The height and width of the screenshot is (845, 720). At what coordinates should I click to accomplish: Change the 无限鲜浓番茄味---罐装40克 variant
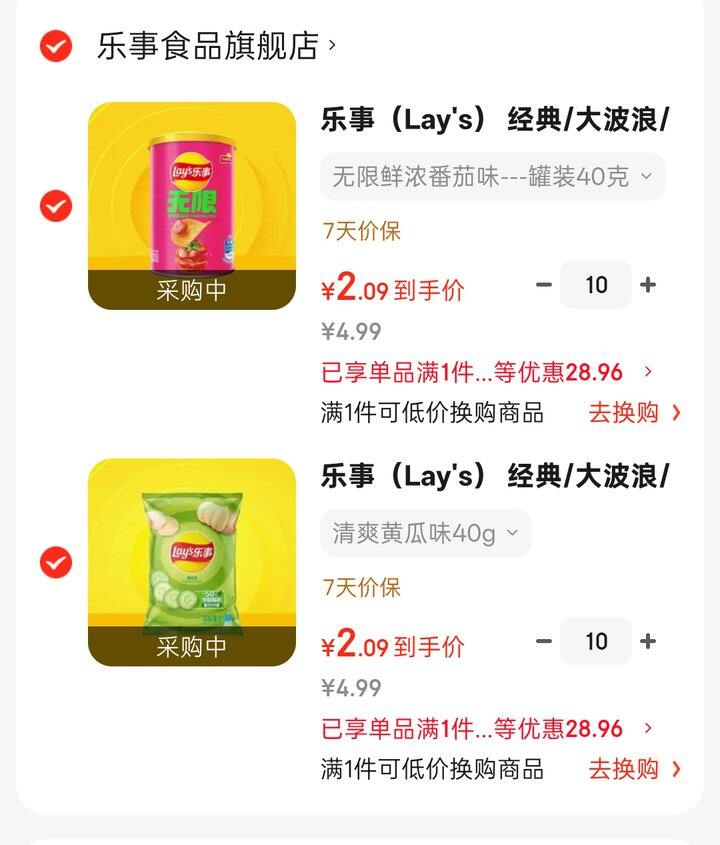493,177
